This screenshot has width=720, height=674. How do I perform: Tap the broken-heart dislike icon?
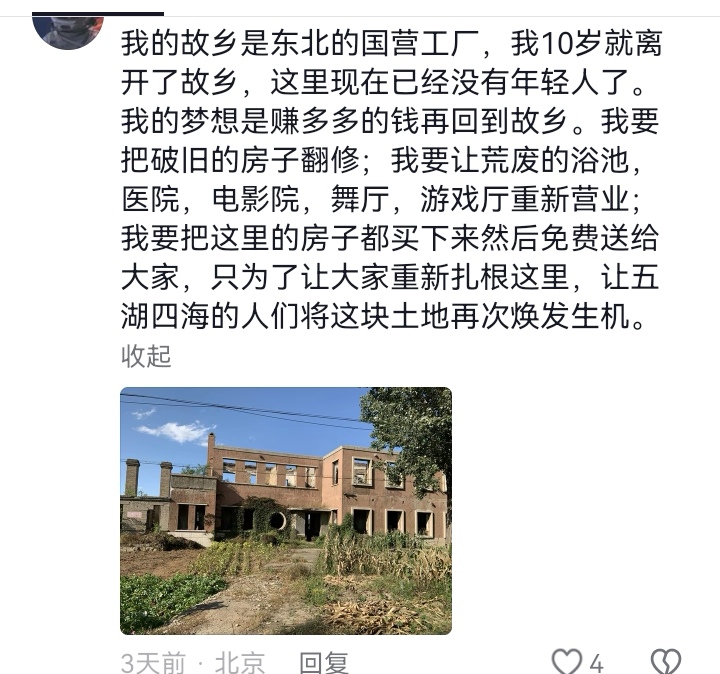click(x=666, y=662)
